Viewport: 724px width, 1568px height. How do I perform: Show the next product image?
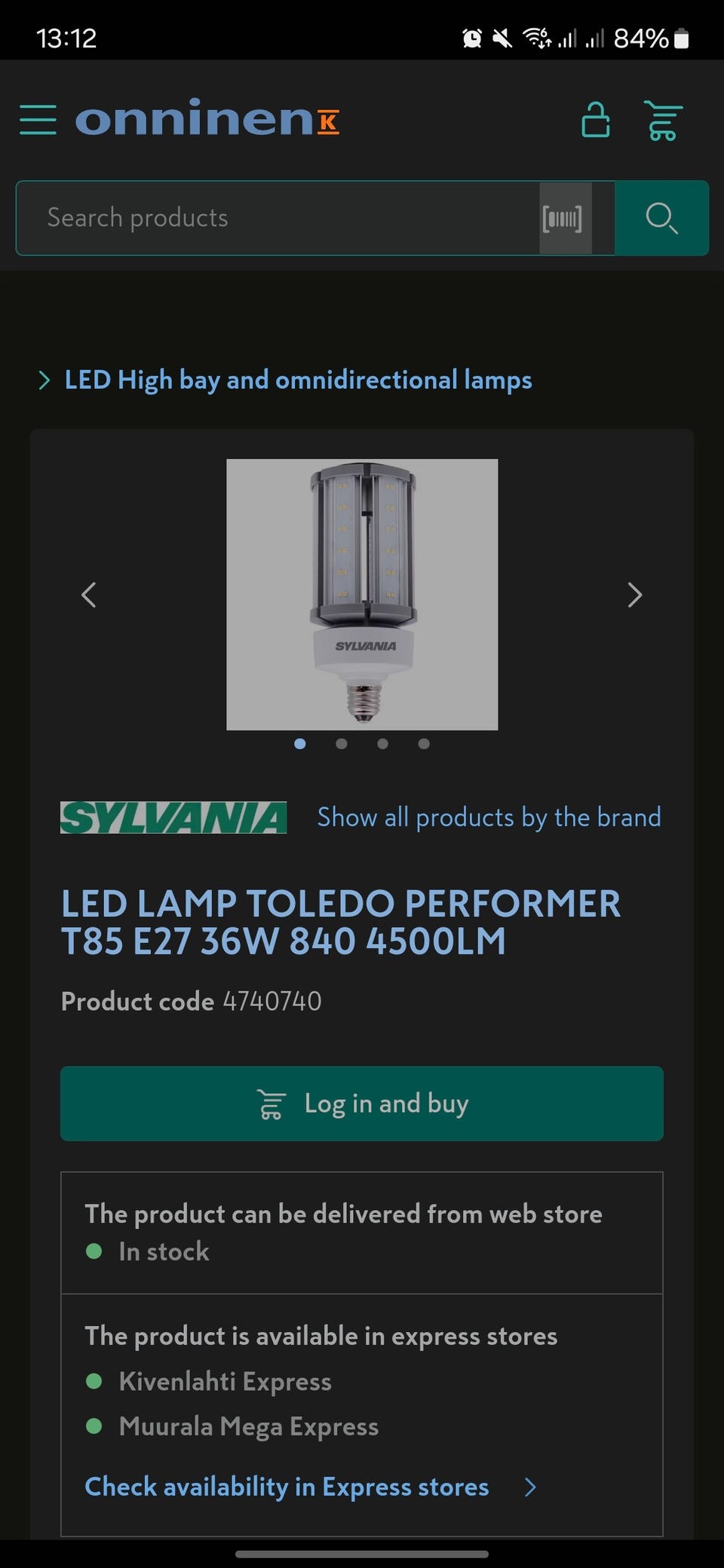point(635,595)
